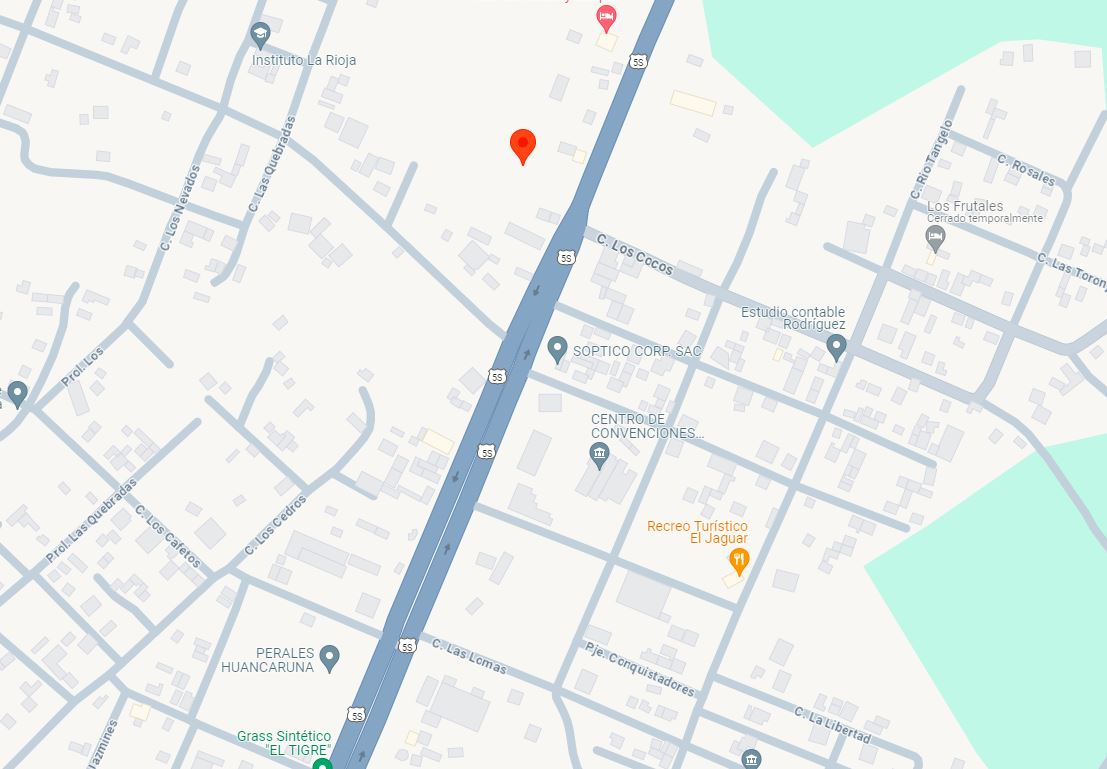Open the Instituto La Rioja map marker
The image size is (1107, 769).
pyautogui.click(x=261, y=36)
